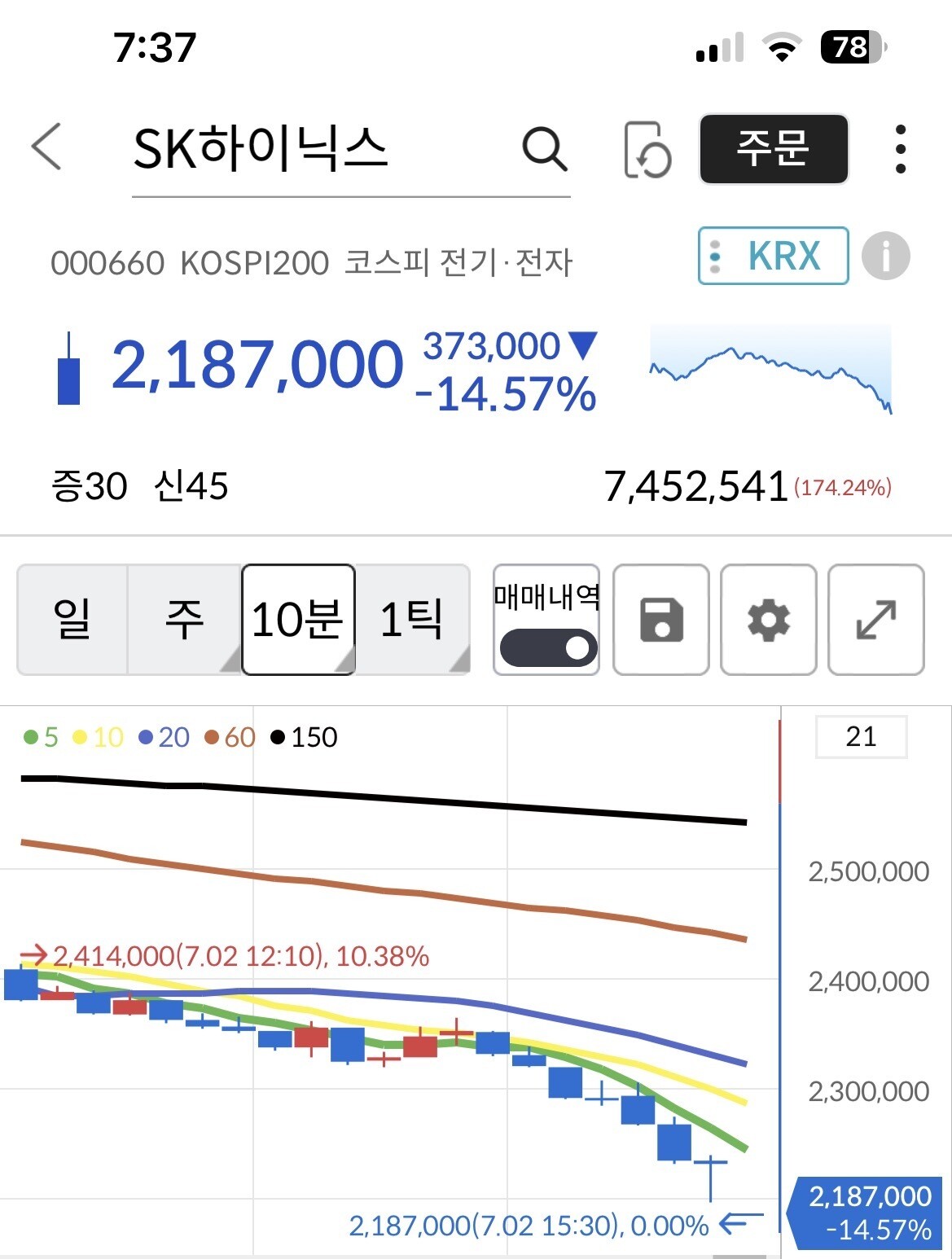Switch chart to 일 daily view

[x=72, y=620]
